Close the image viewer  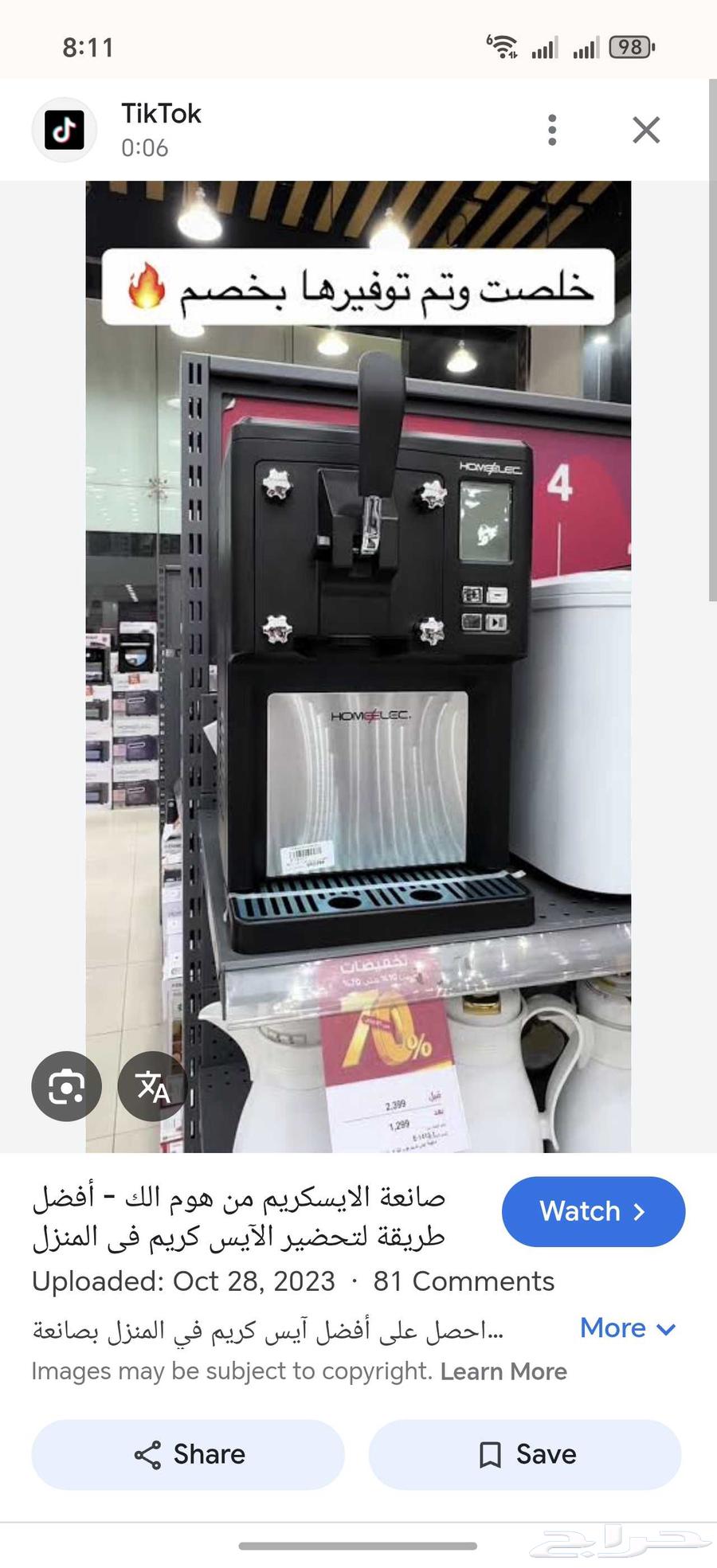645,130
